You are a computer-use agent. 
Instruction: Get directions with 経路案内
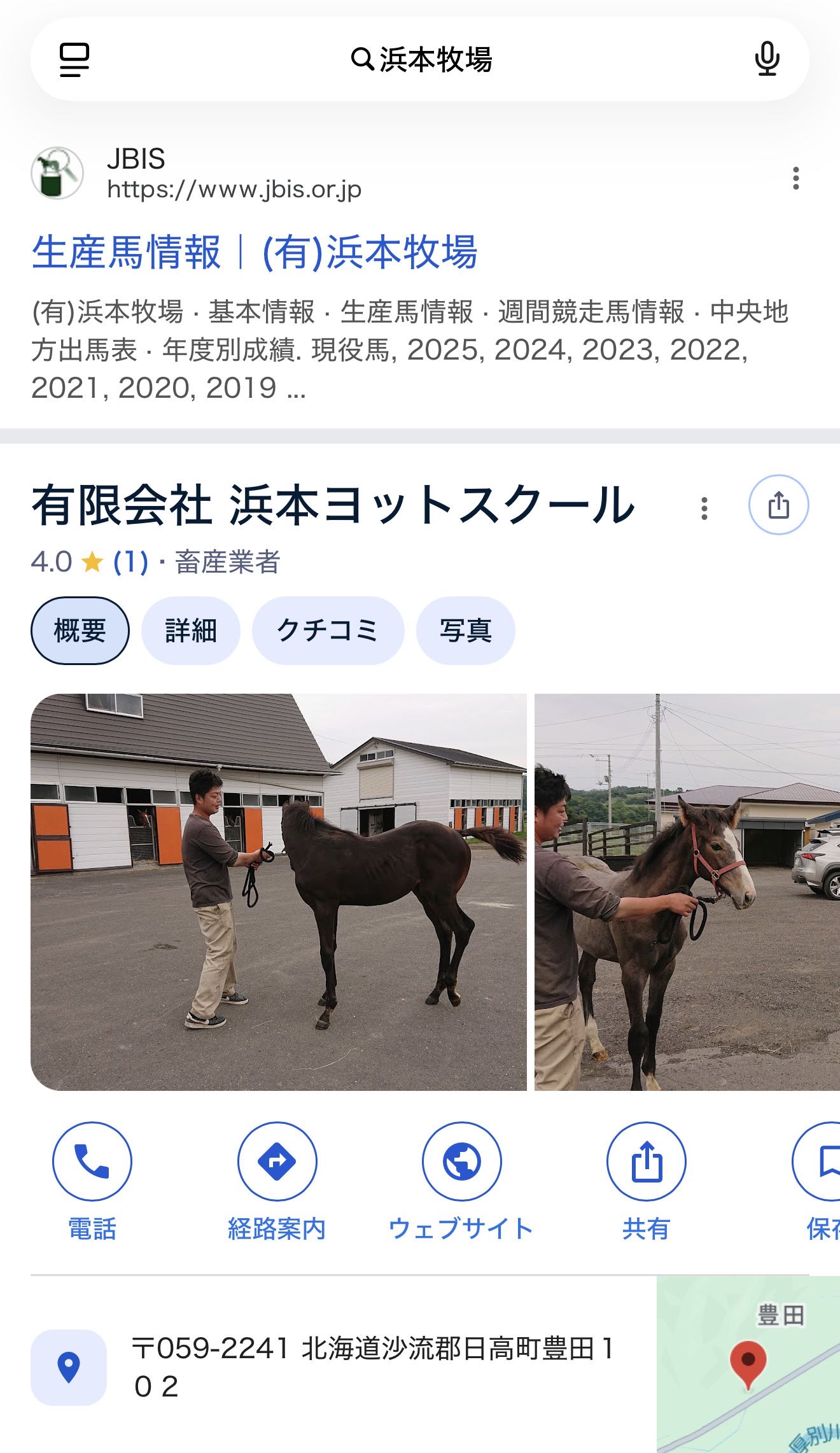tap(277, 1162)
